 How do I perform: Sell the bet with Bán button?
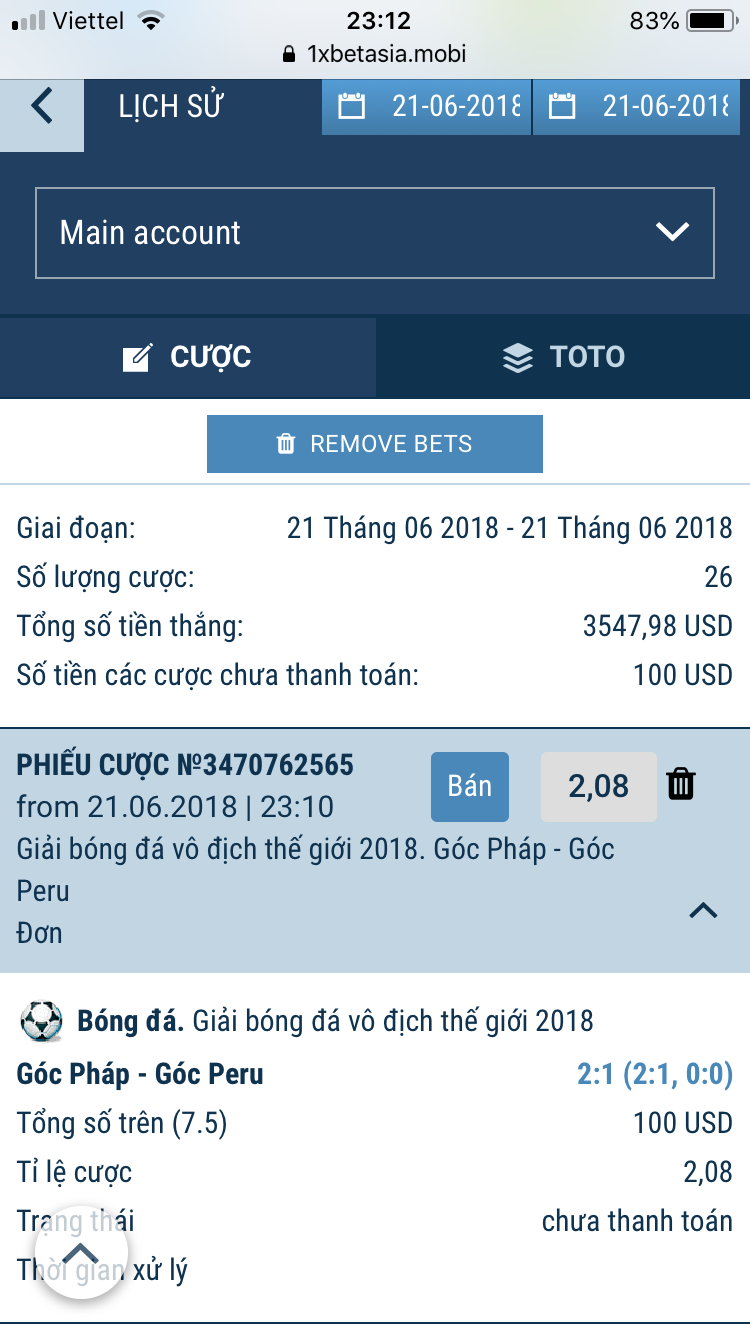coord(469,786)
